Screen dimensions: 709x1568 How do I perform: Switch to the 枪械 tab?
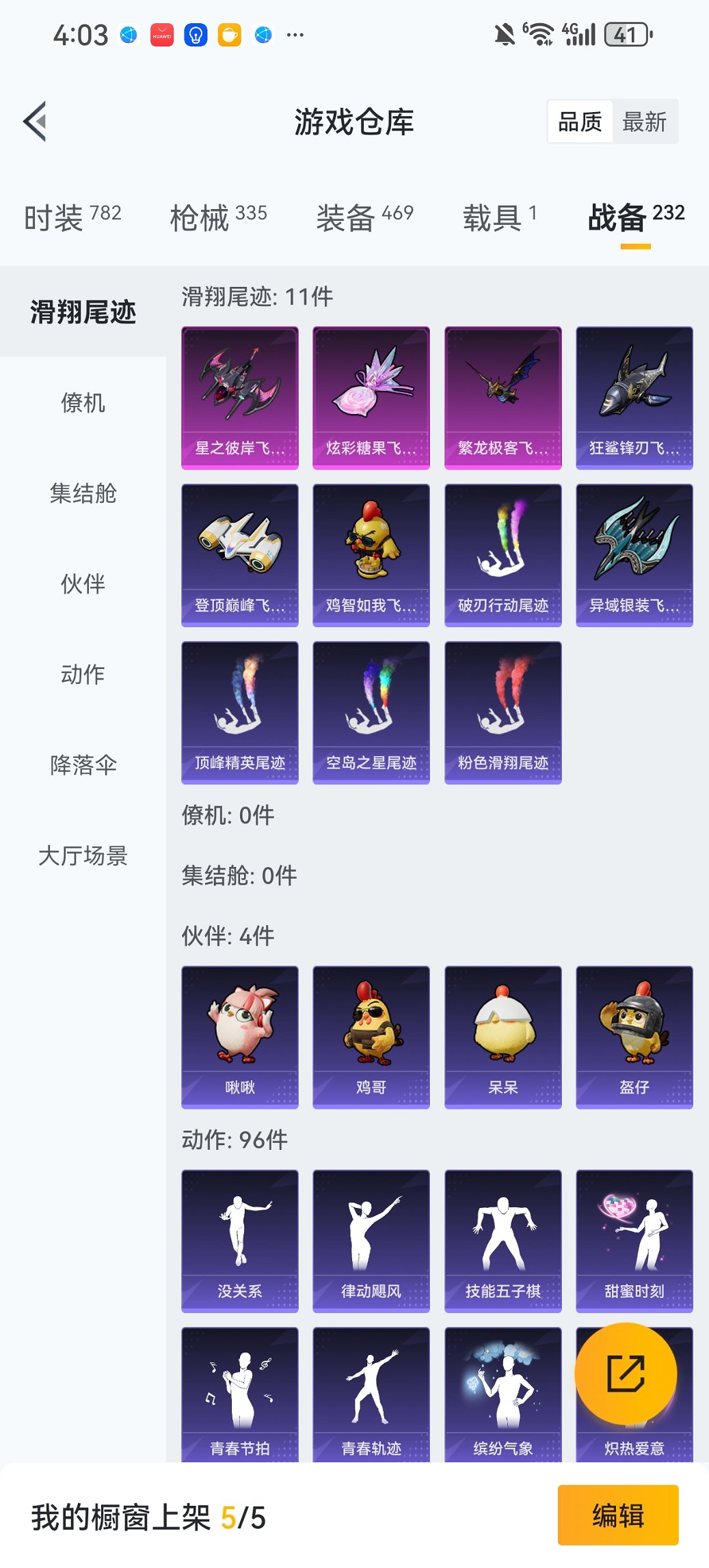(x=218, y=217)
